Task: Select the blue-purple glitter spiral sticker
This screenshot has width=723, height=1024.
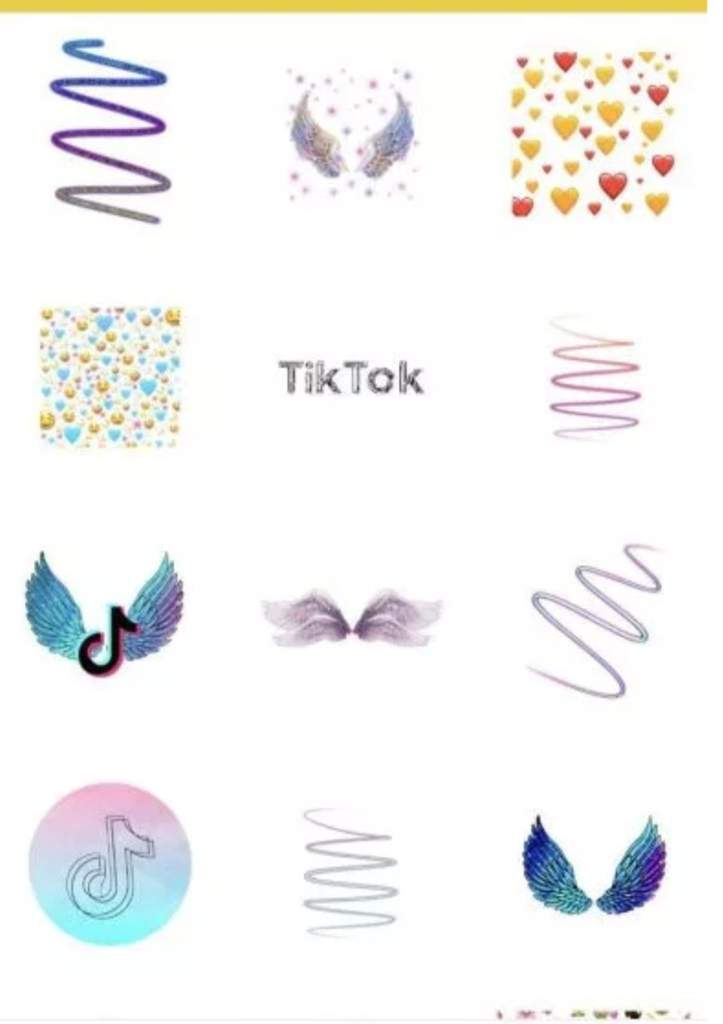Action: (x=110, y=130)
